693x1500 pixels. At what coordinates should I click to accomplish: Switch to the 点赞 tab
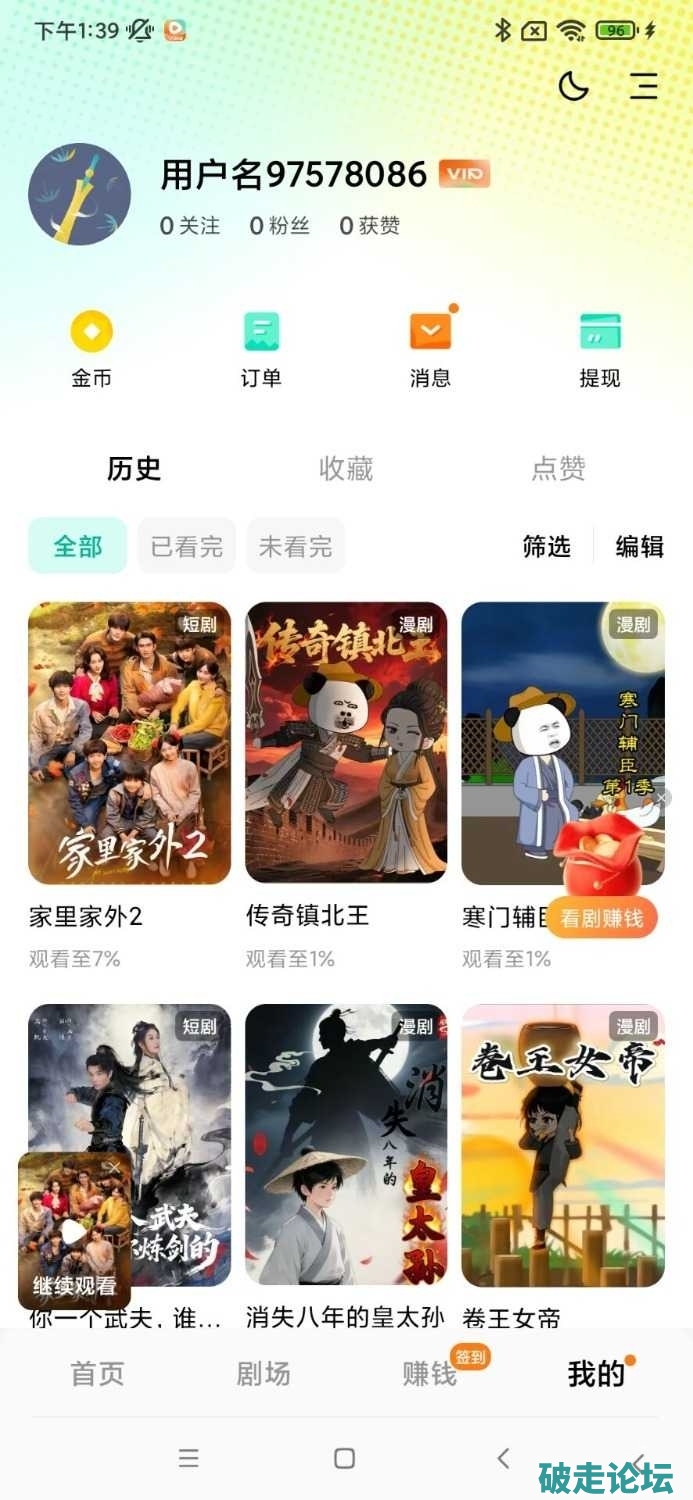[x=558, y=468]
